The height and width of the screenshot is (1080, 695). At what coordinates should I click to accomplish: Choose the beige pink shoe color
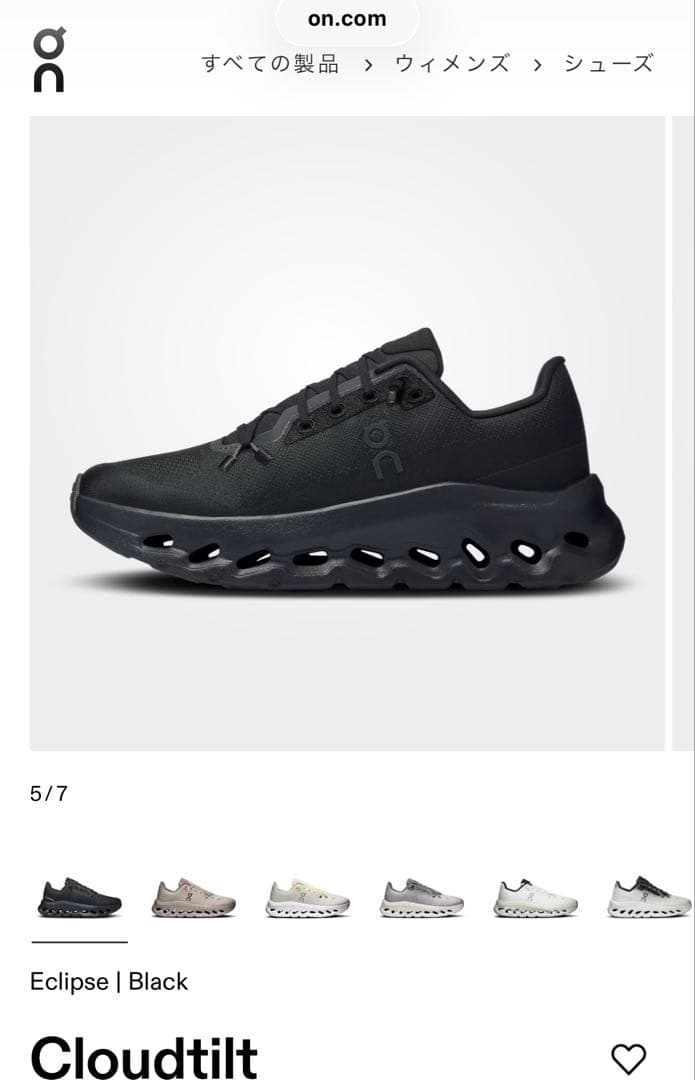point(193,896)
